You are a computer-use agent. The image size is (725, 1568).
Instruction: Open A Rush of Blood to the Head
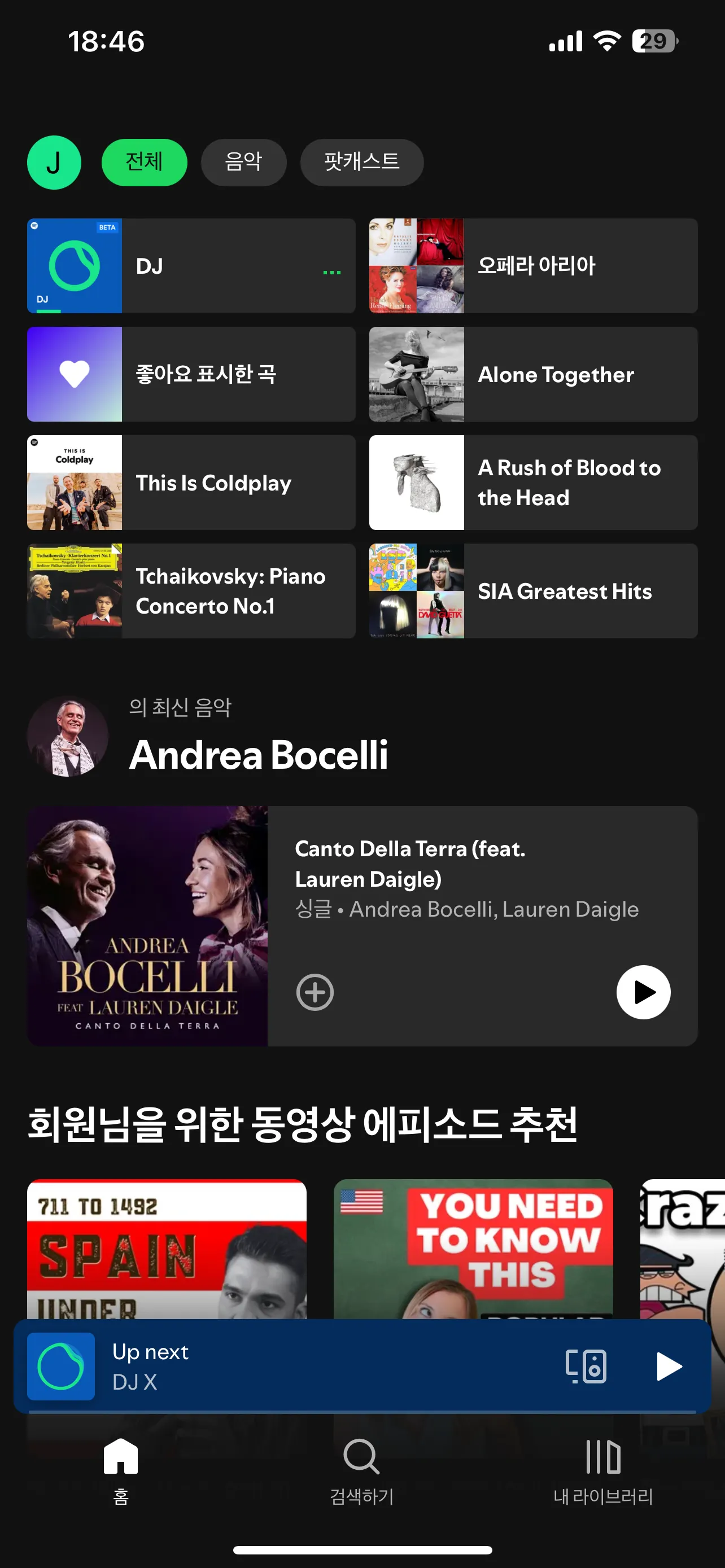click(532, 483)
